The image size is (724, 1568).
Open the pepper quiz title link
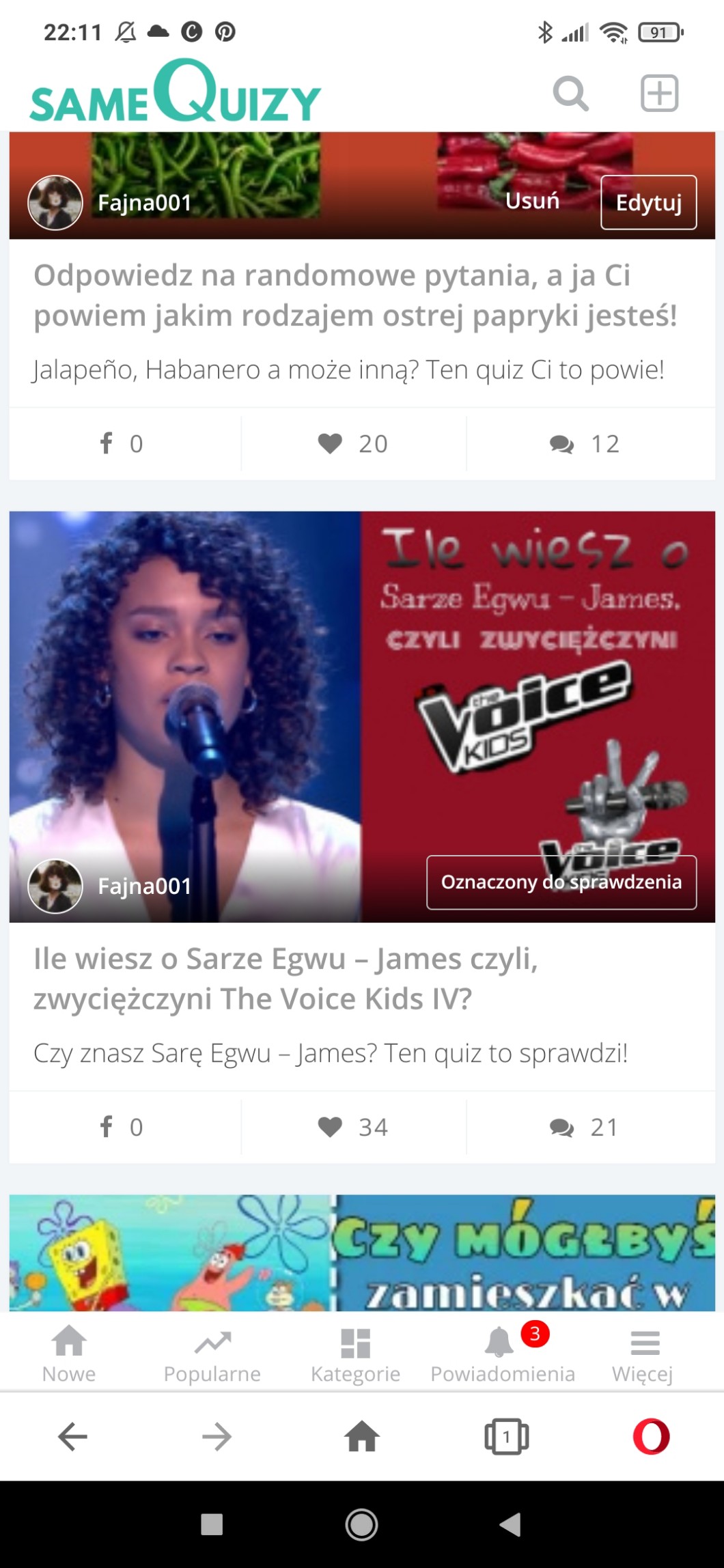[354, 295]
